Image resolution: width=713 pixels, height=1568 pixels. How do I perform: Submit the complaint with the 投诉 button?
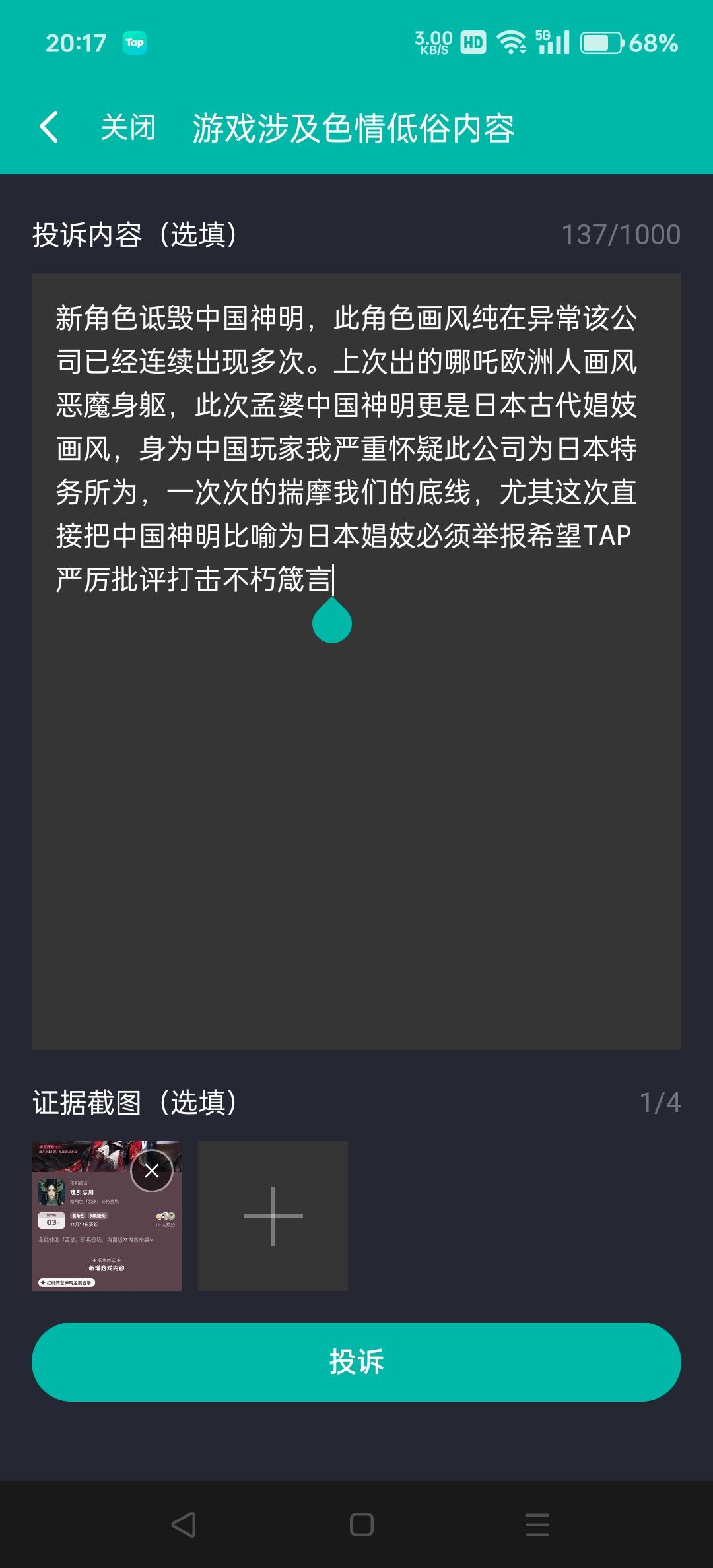[x=356, y=1359]
